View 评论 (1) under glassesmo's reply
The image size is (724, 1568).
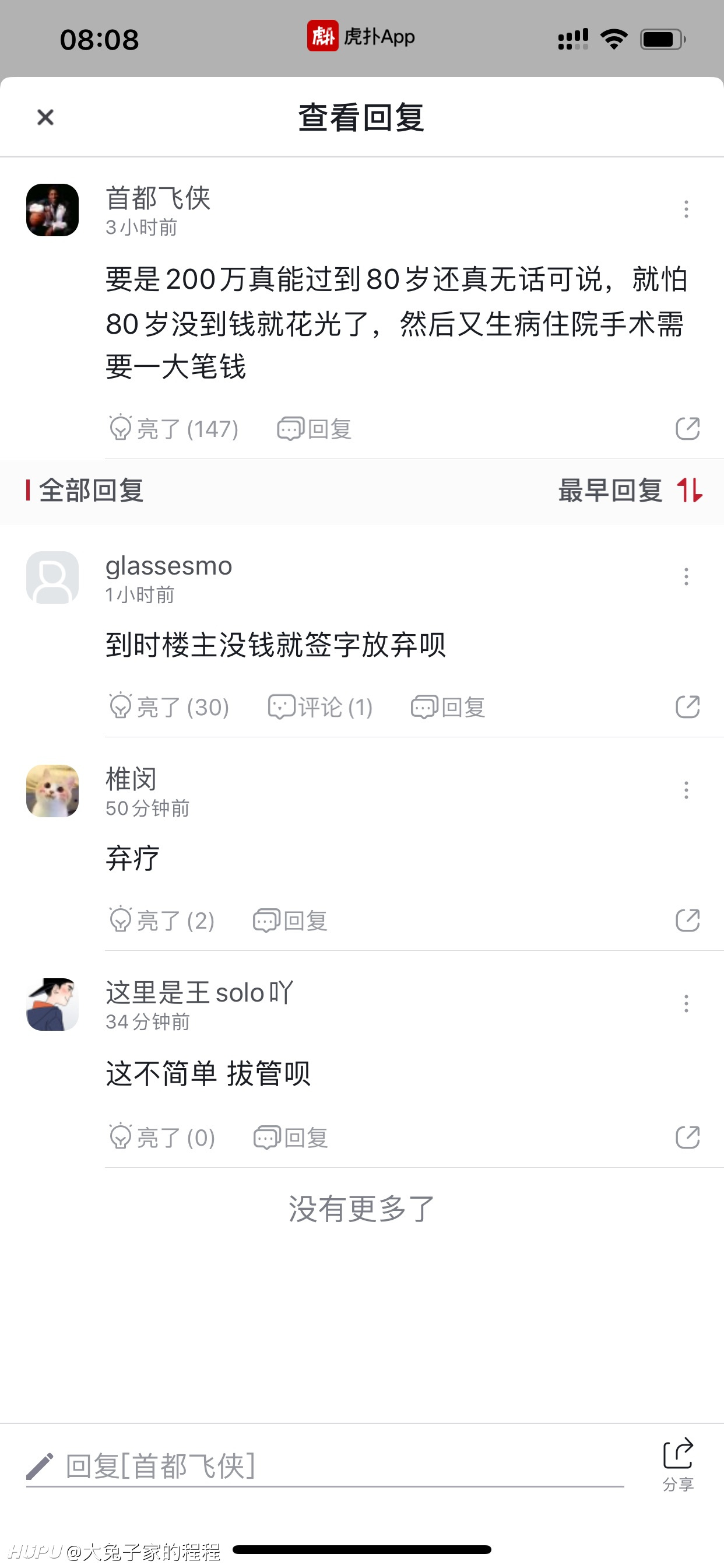[x=320, y=706]
